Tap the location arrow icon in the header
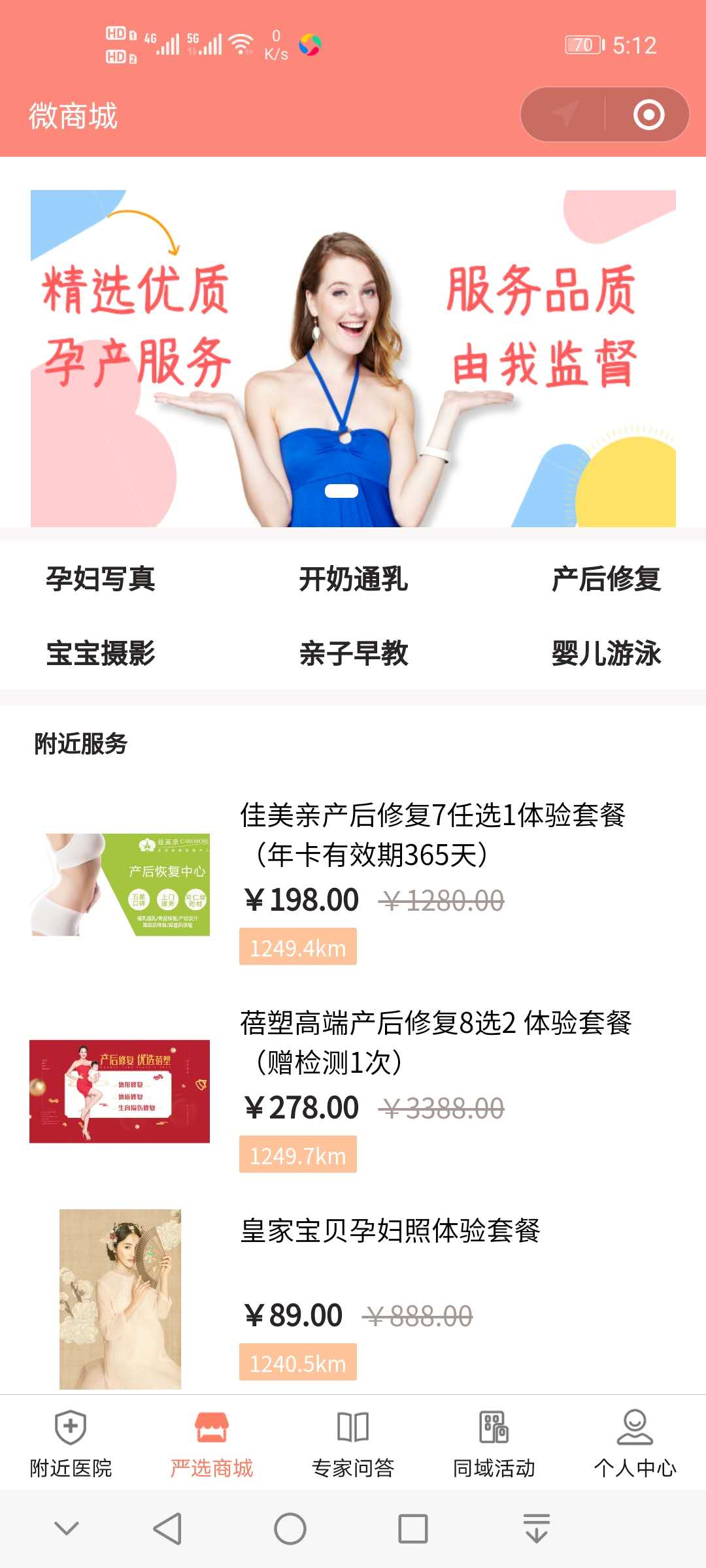 [565, 115]
